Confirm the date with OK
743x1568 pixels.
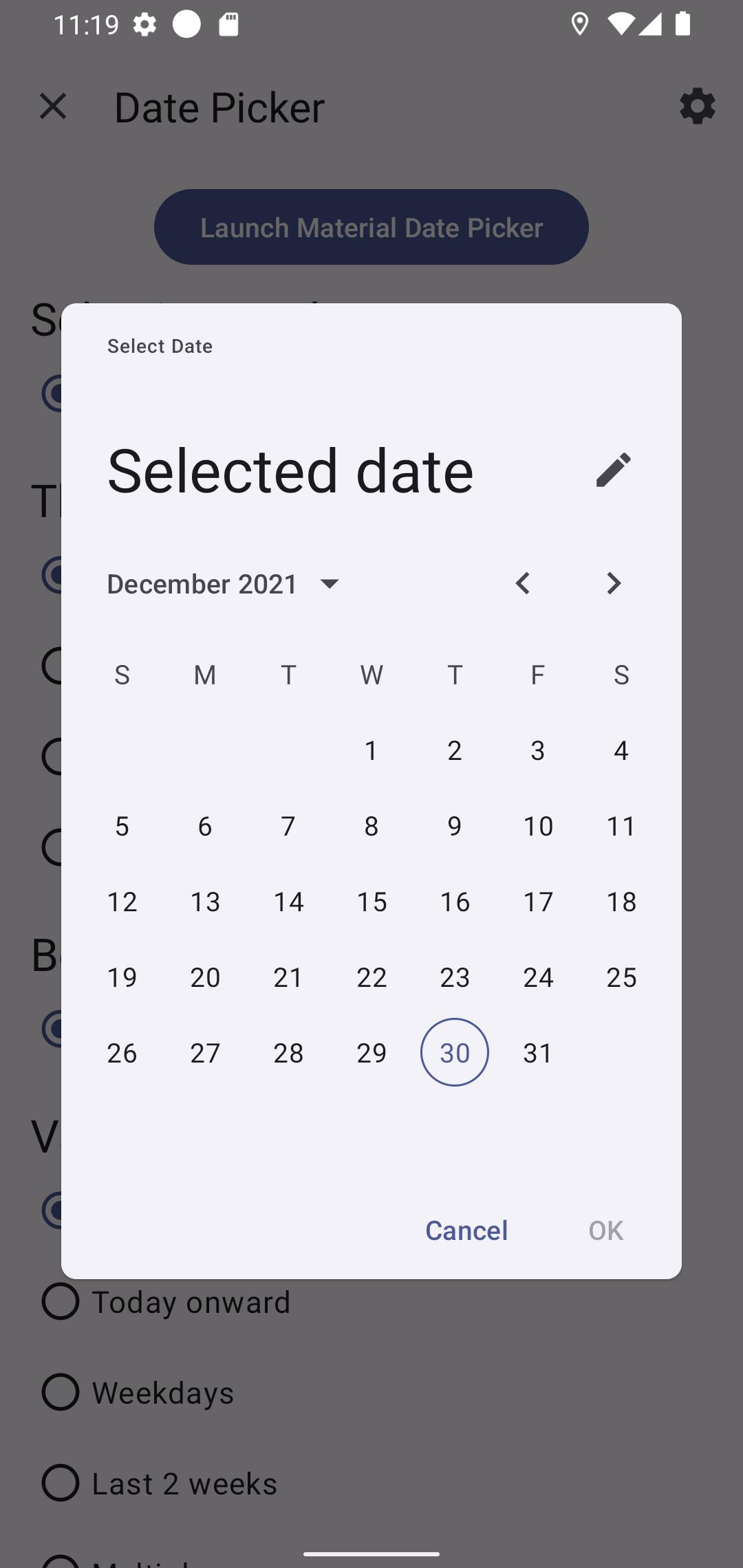pos(605,1230)
